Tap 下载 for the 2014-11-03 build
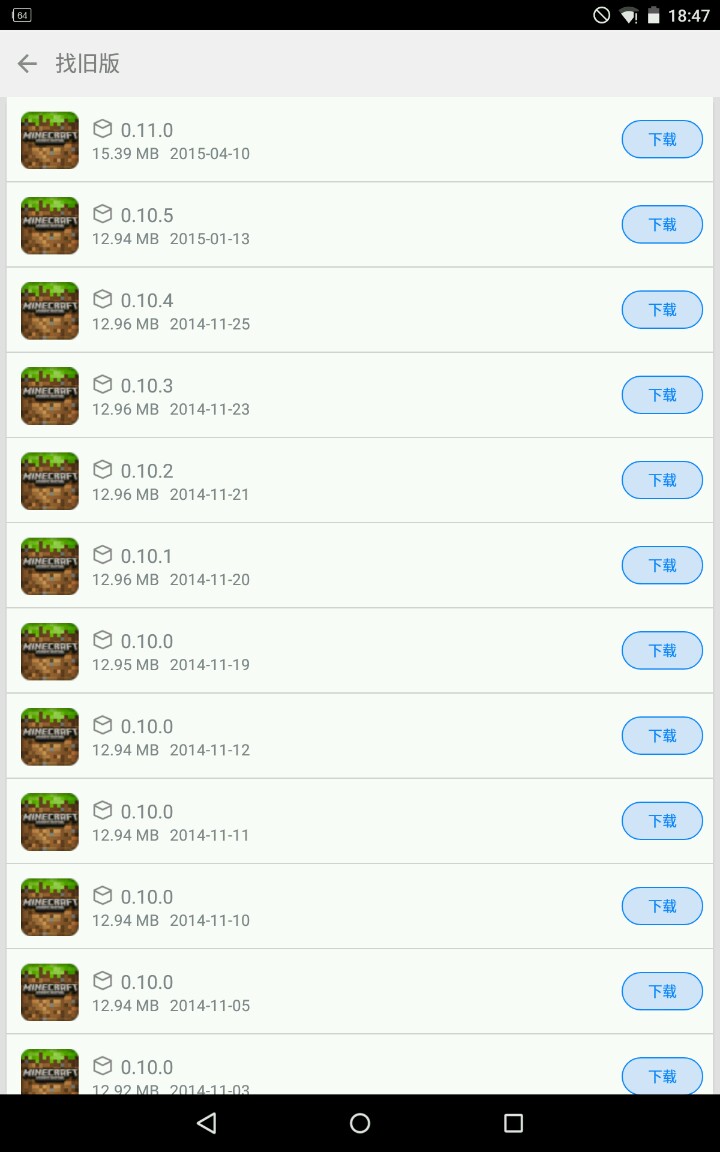This screenshot has height=1152, width=720. pyautogui.click(x=662, y=1075)
